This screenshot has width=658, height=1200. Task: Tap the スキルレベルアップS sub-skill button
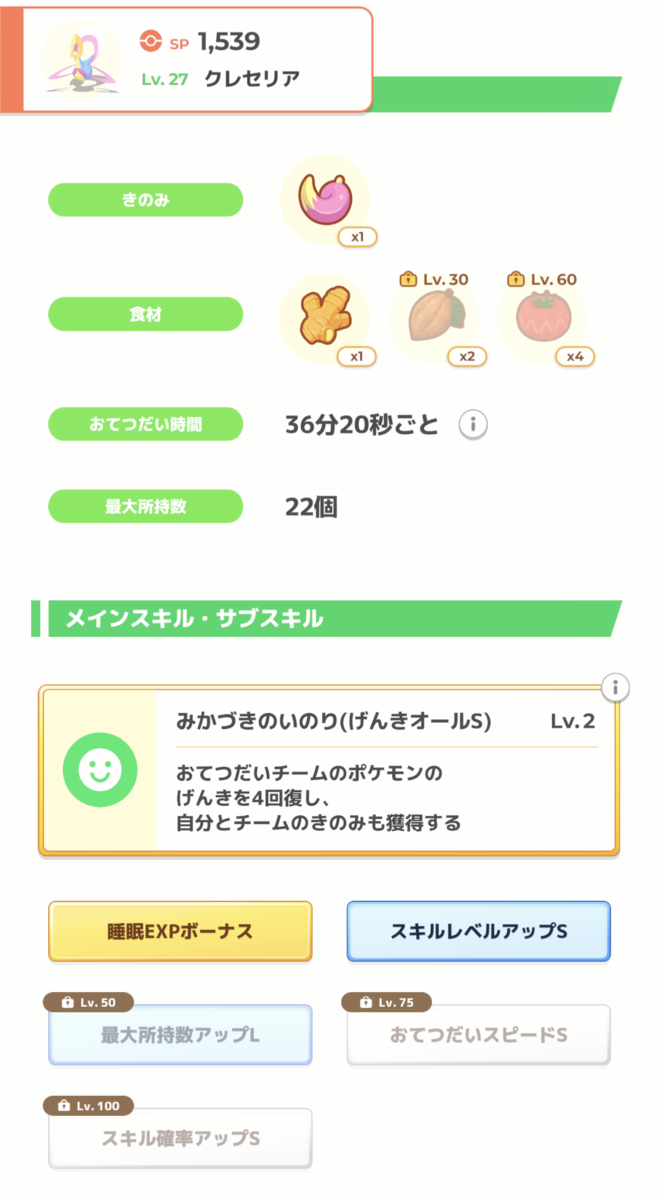(478, 931)
